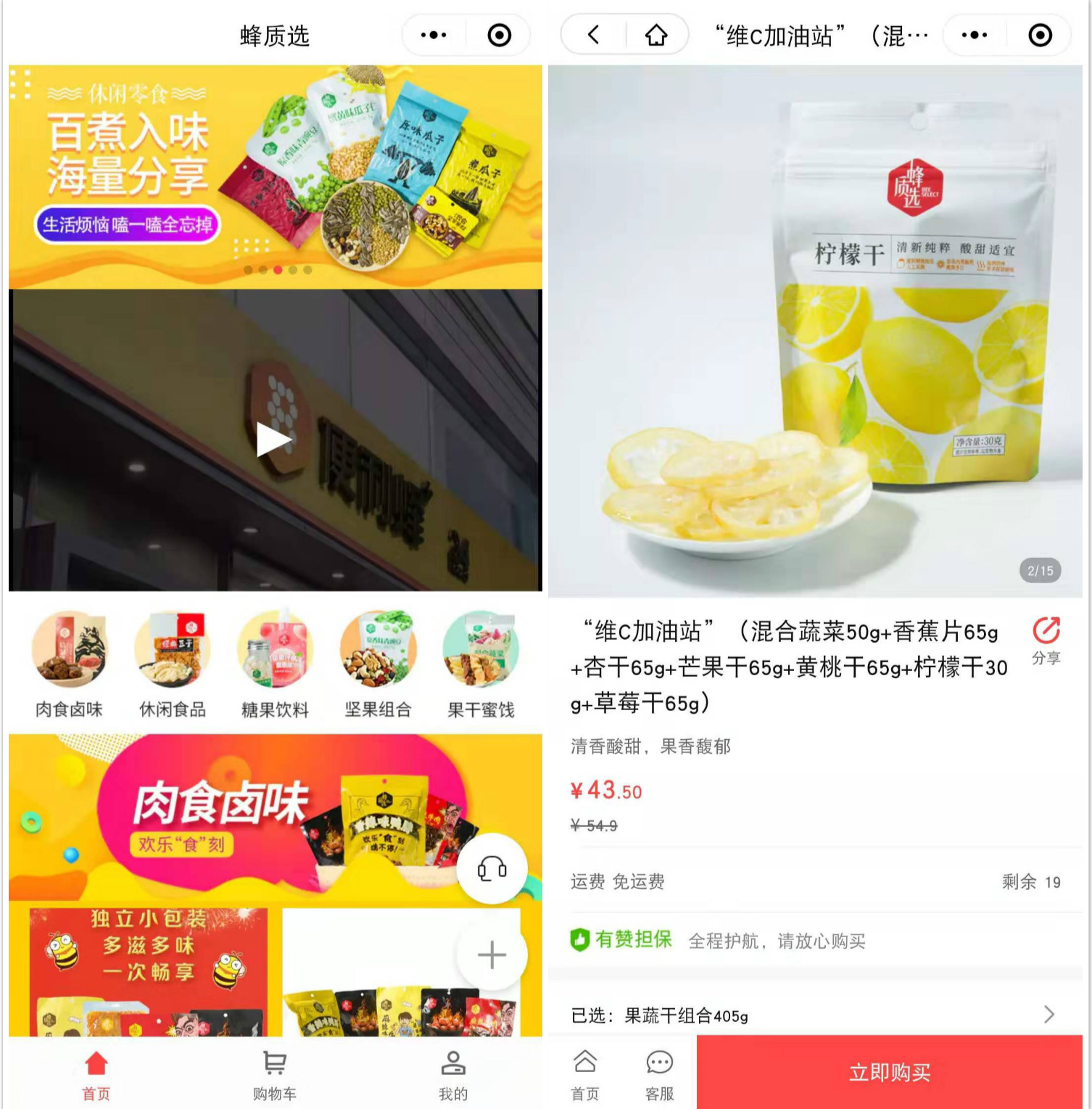Open the 坚果组合 category
Screen dimensions: 1092x1109
[x=378, y=664]
